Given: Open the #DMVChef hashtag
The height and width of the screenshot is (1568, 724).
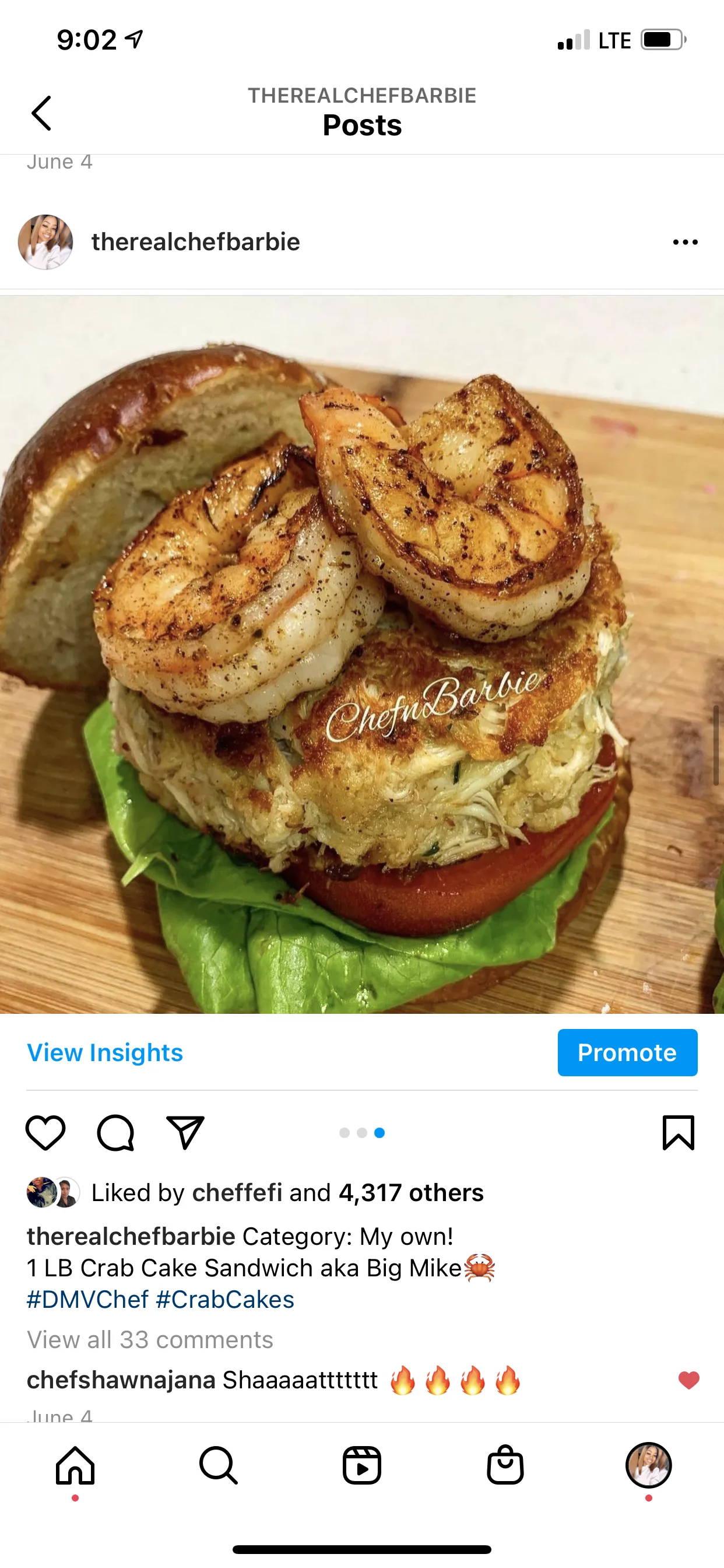Looking at the screenshot, I should click(x=87, y=1300).
